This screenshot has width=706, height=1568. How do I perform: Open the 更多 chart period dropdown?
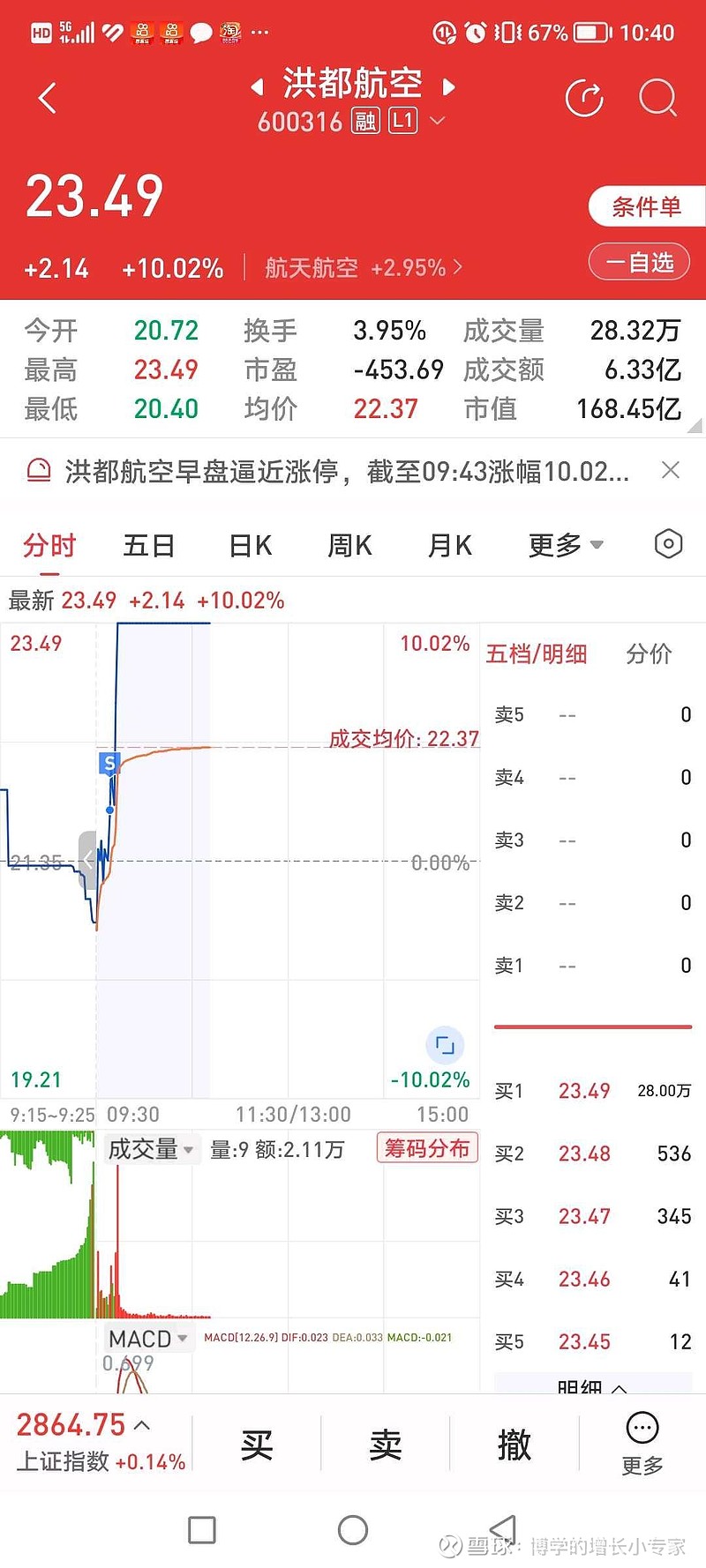pos(565,545)
